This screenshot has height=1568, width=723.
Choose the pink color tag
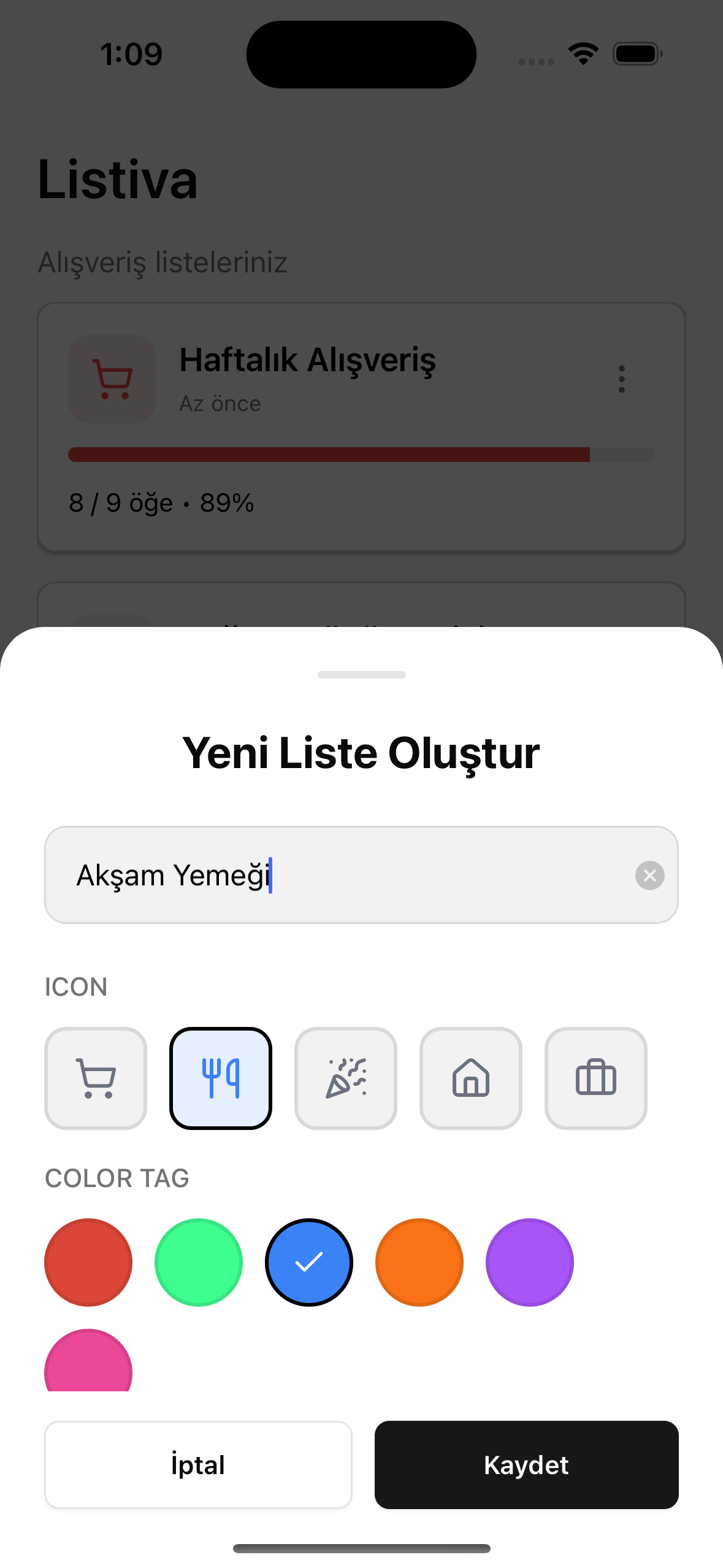[88, 1363]
